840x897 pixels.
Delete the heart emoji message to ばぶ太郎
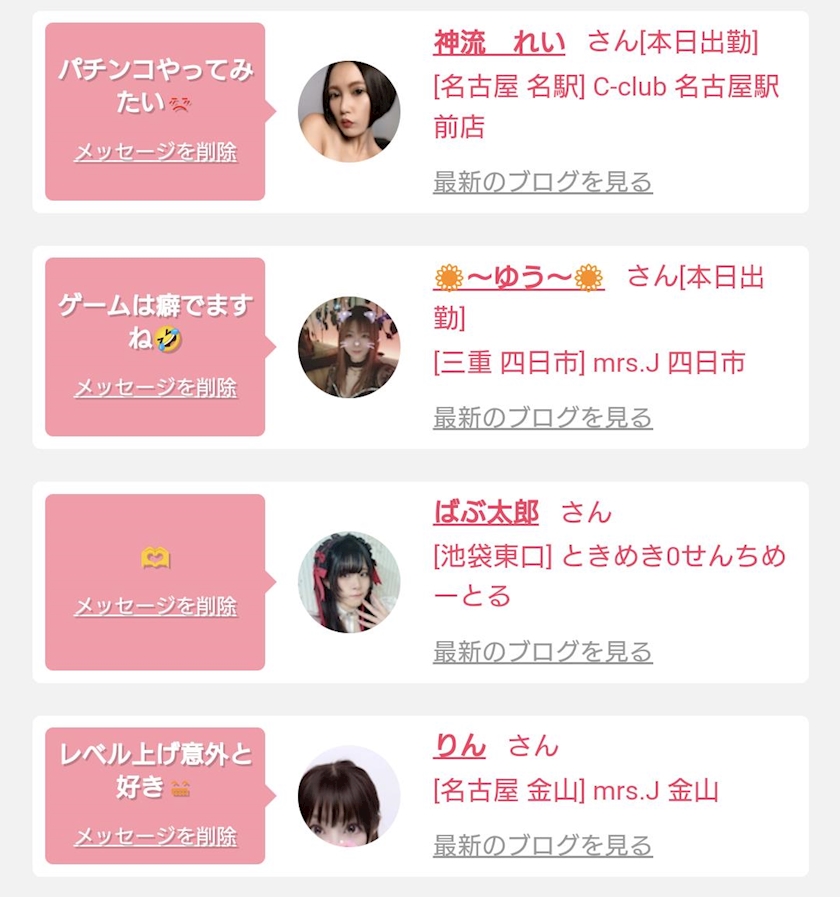tap(156, 606)
